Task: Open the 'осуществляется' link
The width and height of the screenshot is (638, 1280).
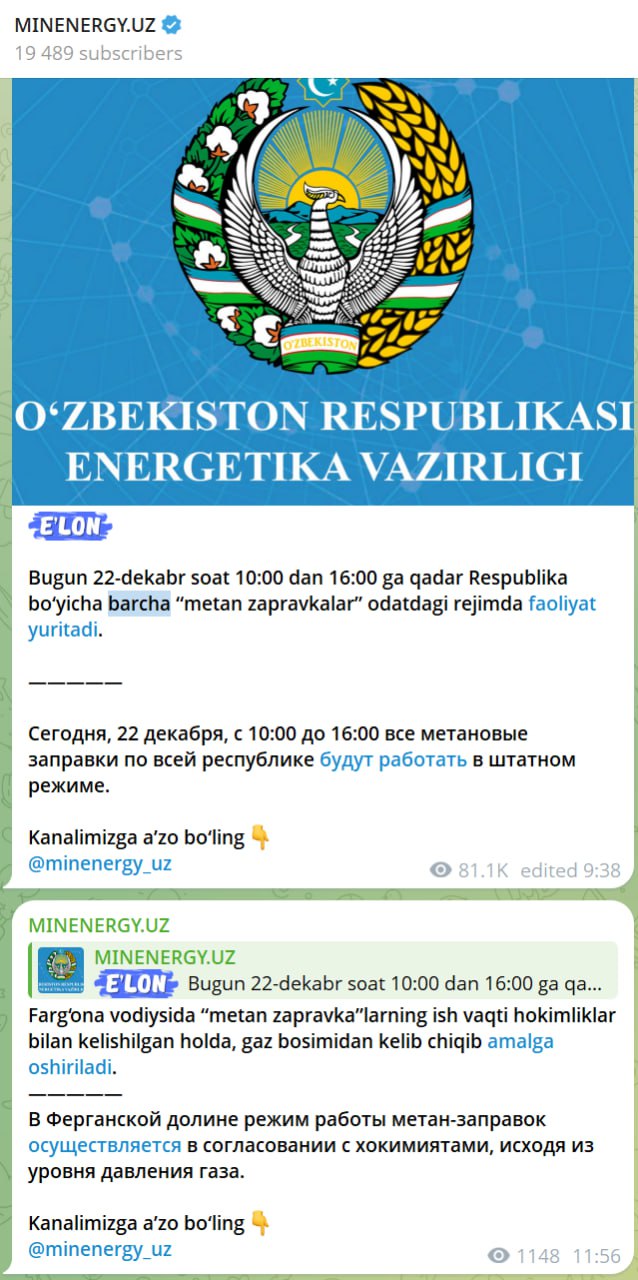Action: point(104,1146)
